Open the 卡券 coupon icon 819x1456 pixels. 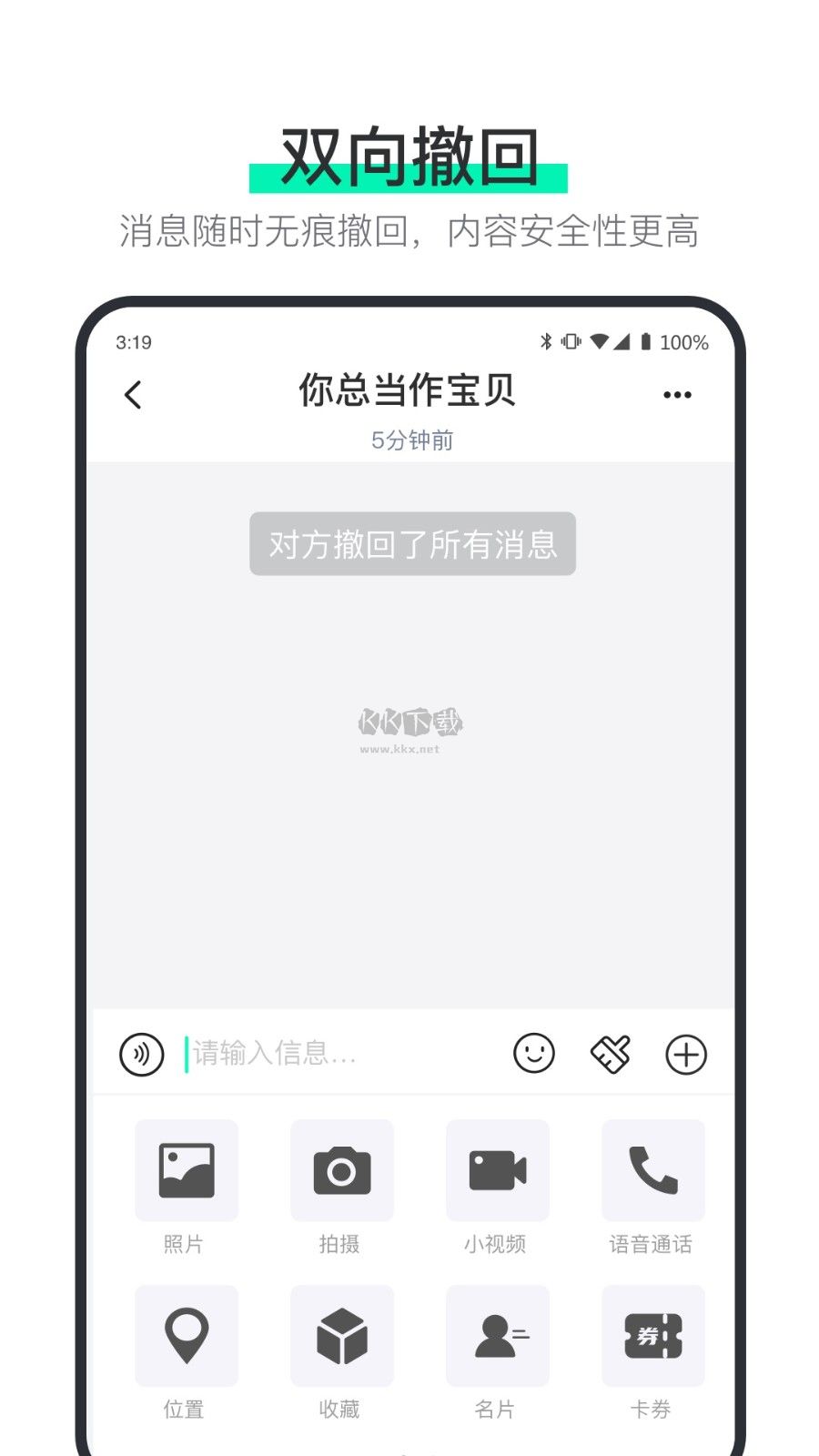pyautogui.click(x=653, y=1336)
